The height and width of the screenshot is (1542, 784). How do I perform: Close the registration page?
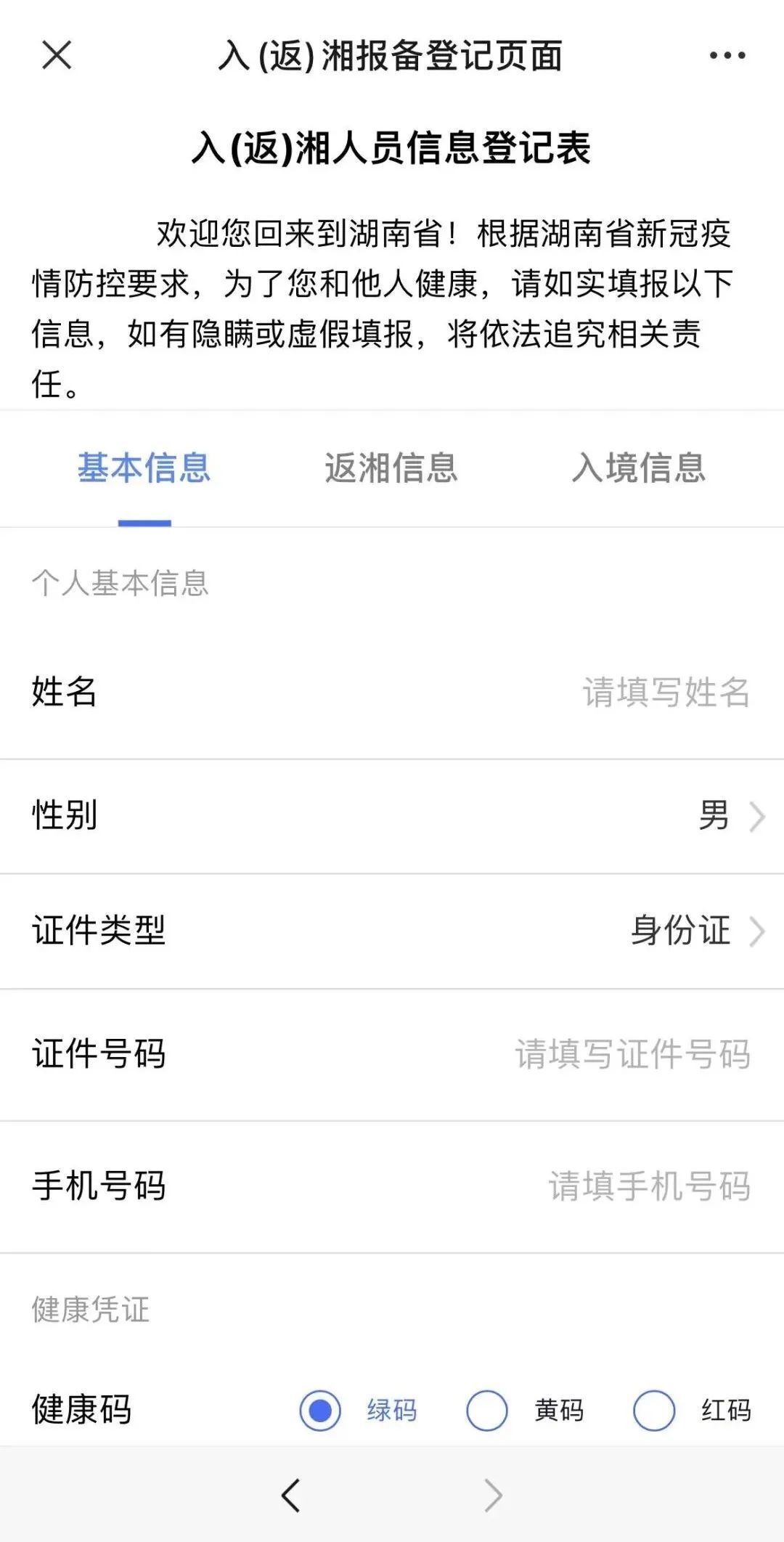[57, 55]
